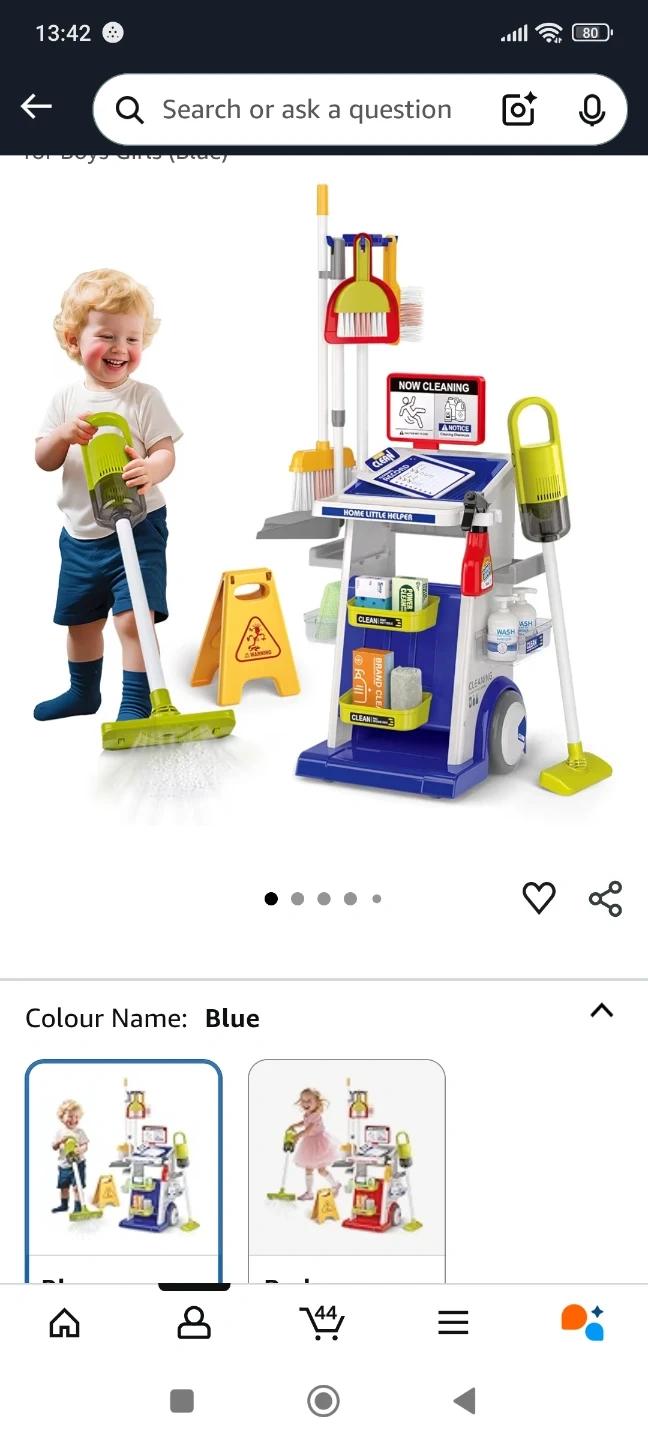Share this product listing

pos(605,898)
